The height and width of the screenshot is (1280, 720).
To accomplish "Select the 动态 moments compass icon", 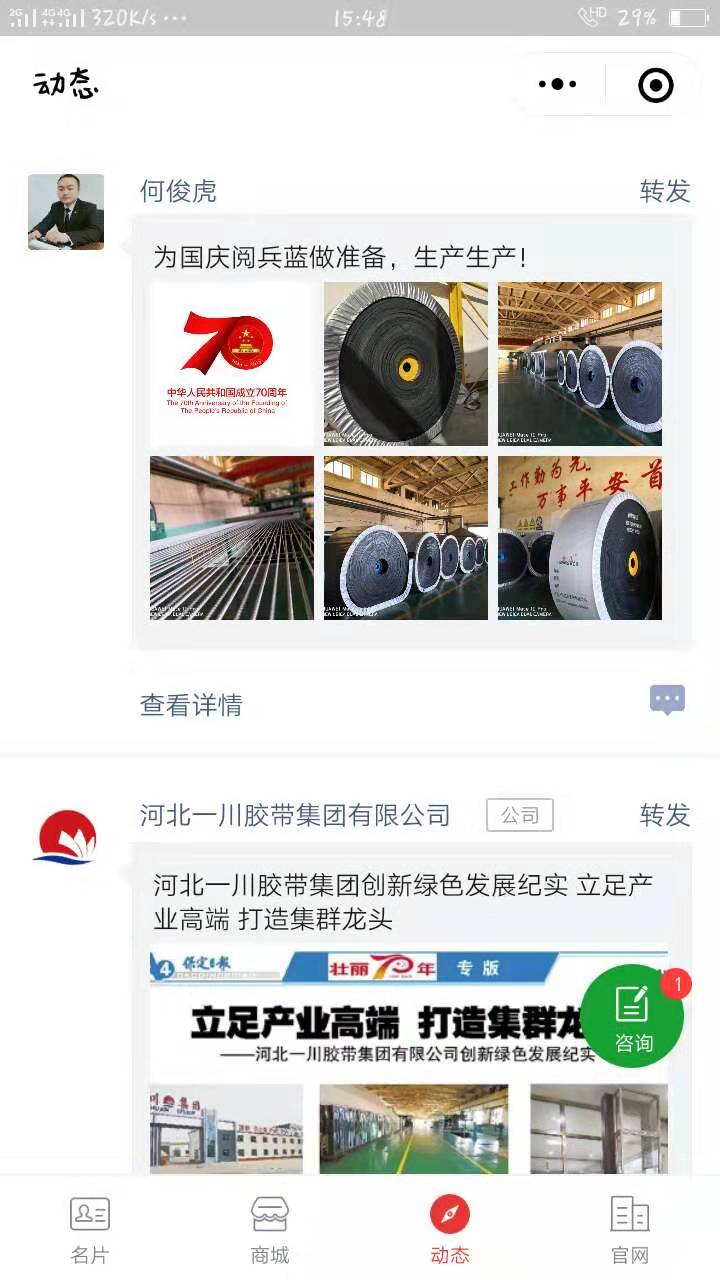I will coord(449,1215).
